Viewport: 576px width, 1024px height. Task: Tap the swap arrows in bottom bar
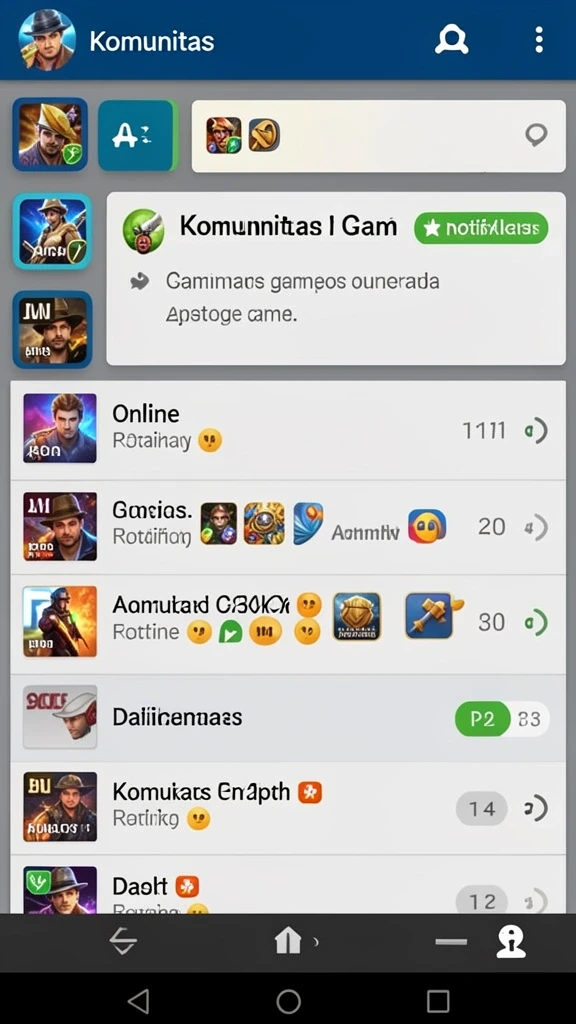(123, 942)
